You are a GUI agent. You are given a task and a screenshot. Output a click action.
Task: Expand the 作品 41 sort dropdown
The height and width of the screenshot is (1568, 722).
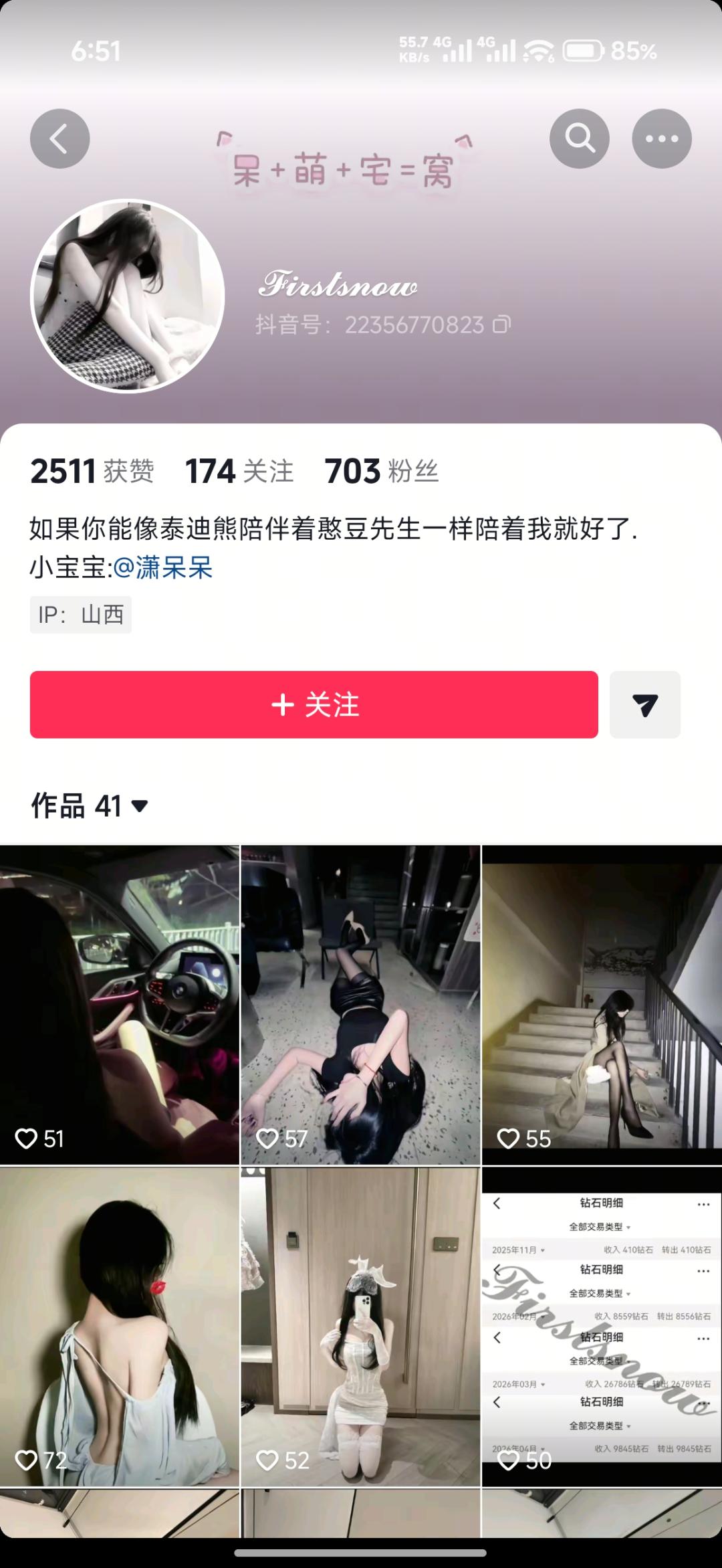click(139, 806)
